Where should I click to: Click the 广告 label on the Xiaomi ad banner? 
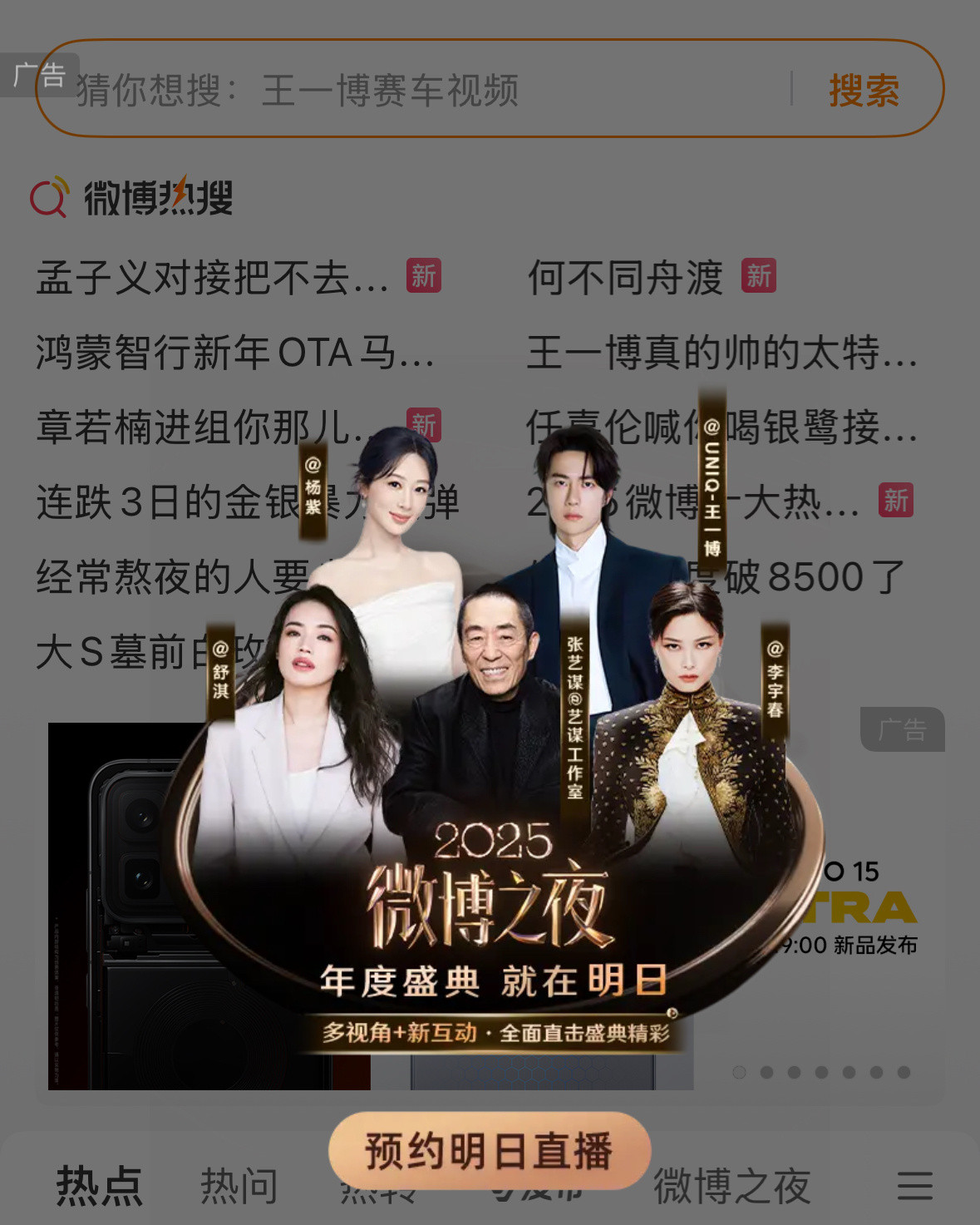tap(904, 730)
